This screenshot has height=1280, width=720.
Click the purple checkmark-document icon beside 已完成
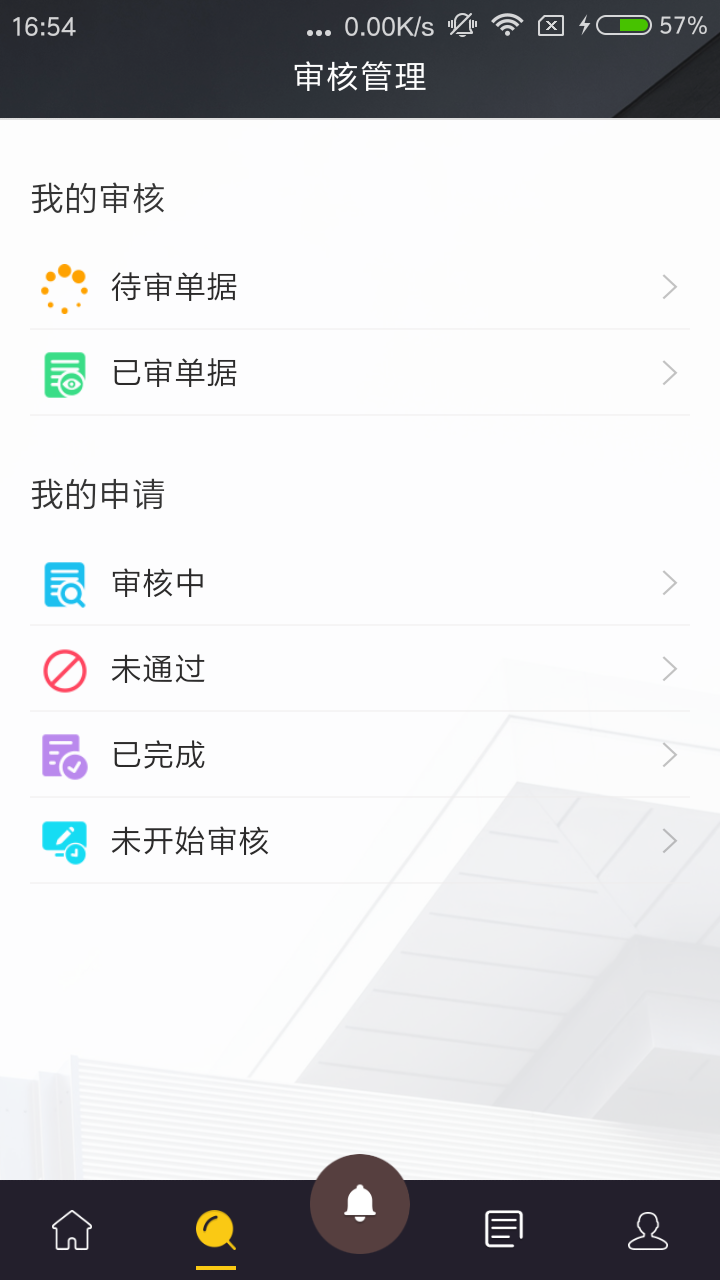click(x=64, y=755)
